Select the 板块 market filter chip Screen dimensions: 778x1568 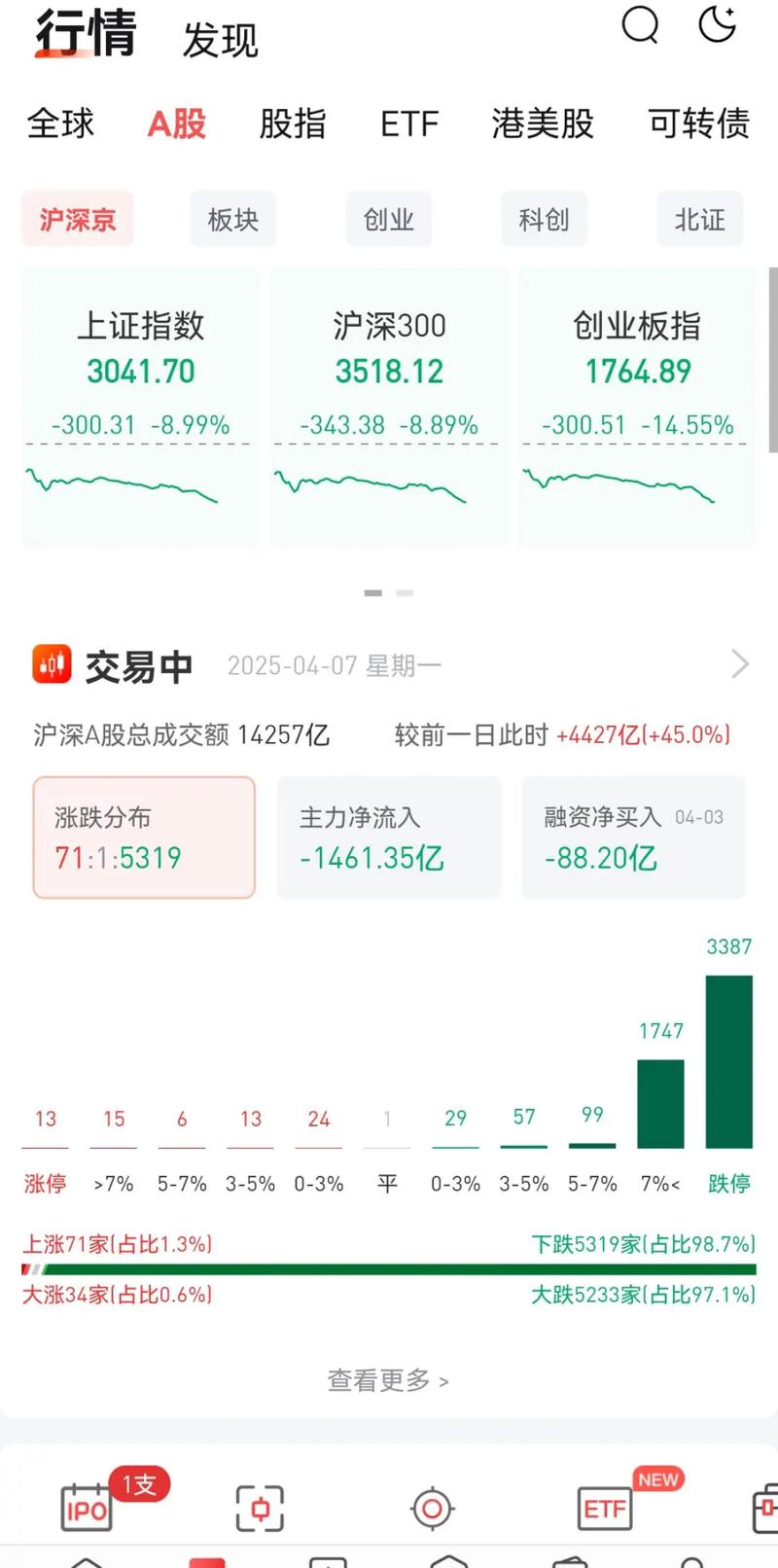pos(232,219)
